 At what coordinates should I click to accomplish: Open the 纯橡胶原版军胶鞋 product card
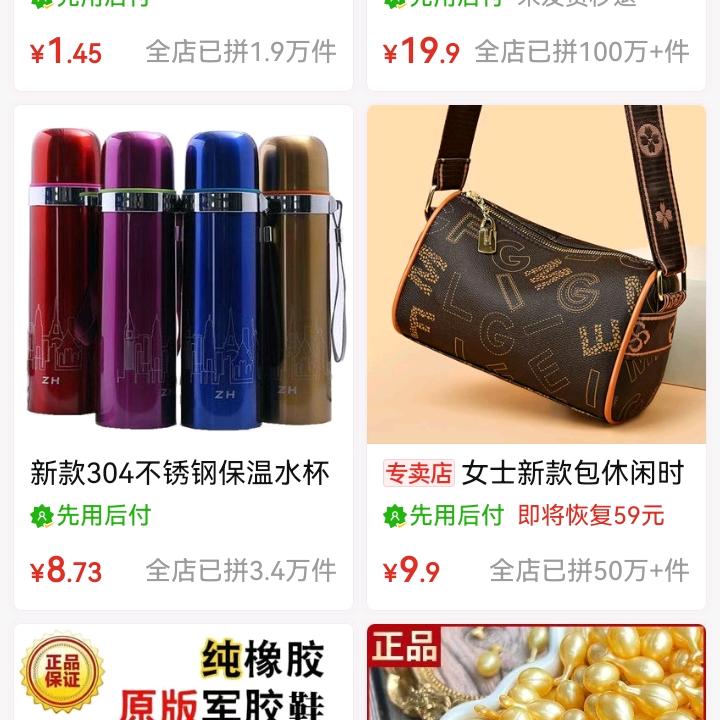pyautogui.click(x=183, y=675)
